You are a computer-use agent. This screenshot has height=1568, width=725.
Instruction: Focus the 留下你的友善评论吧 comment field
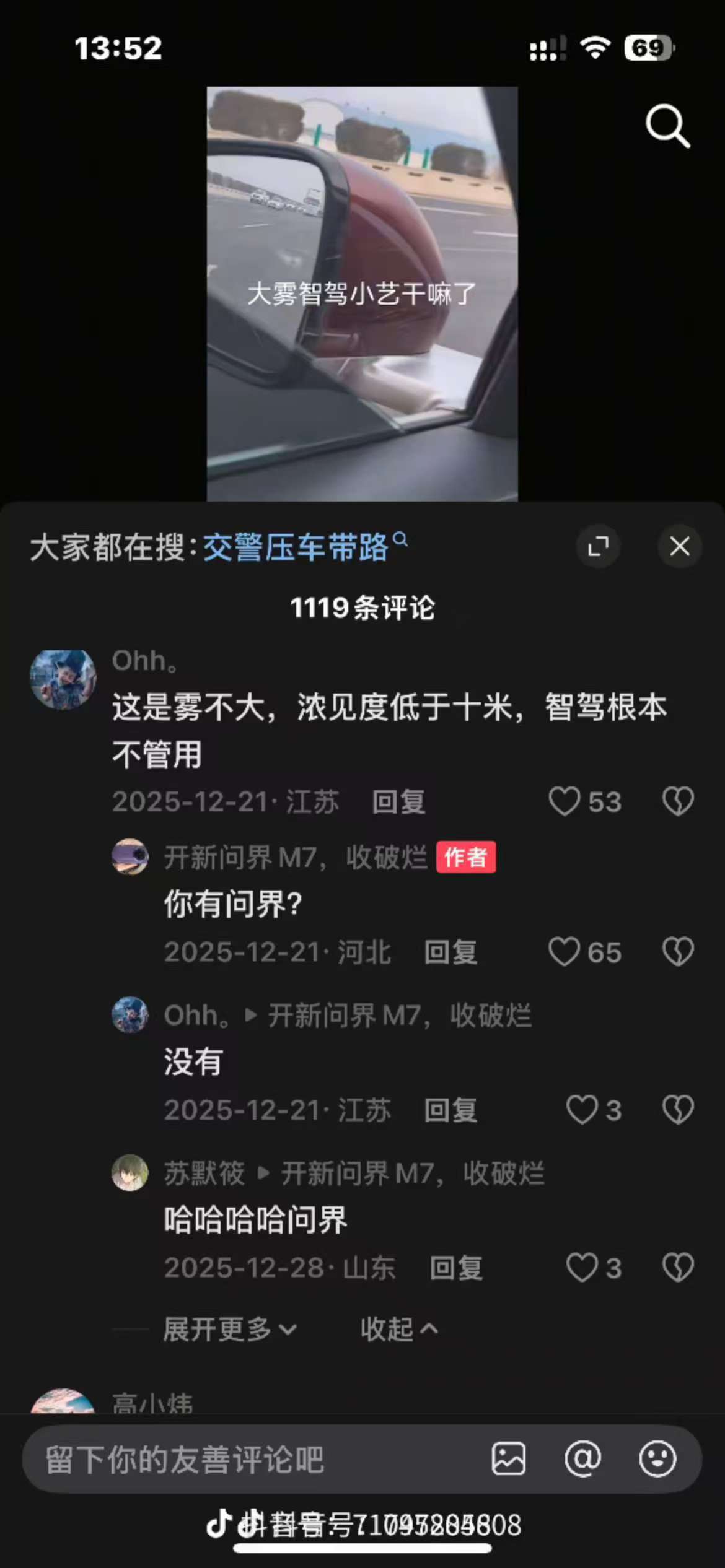pos(248,1459)
